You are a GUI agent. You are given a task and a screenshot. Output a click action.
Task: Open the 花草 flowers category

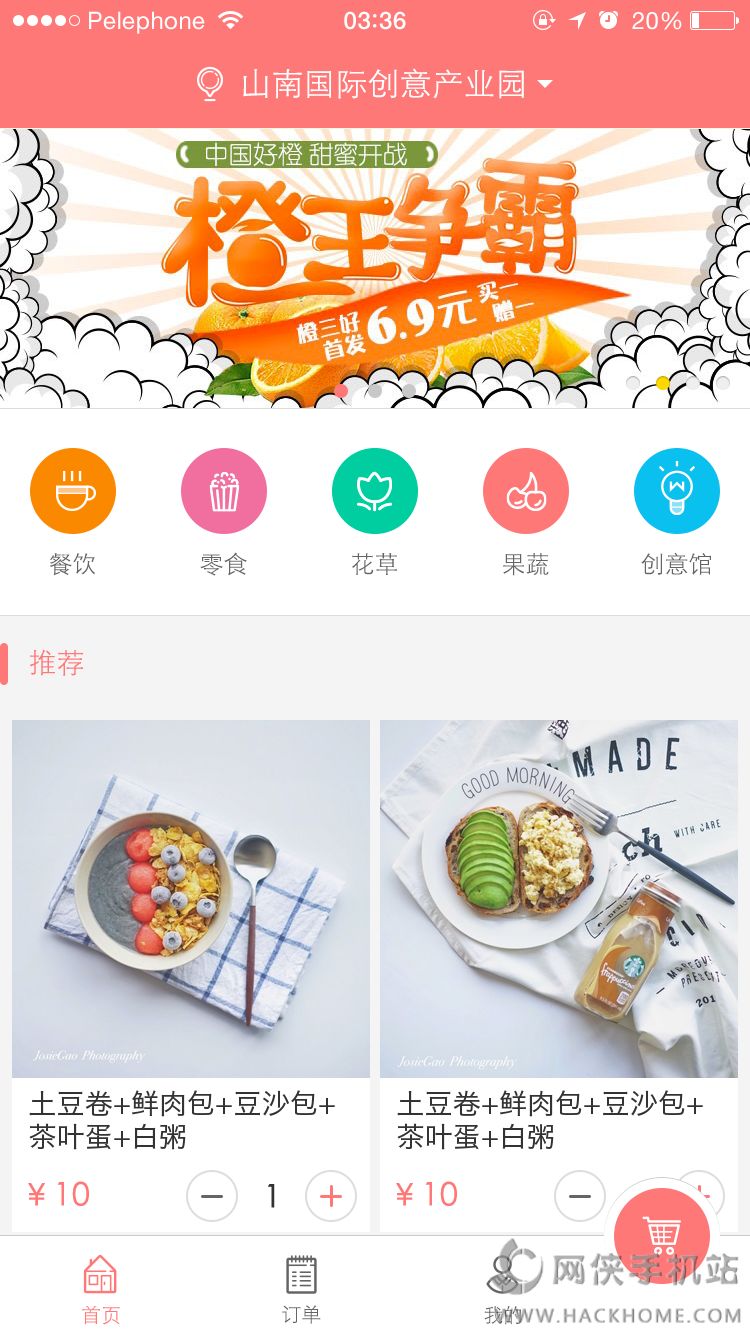(375, 512)
